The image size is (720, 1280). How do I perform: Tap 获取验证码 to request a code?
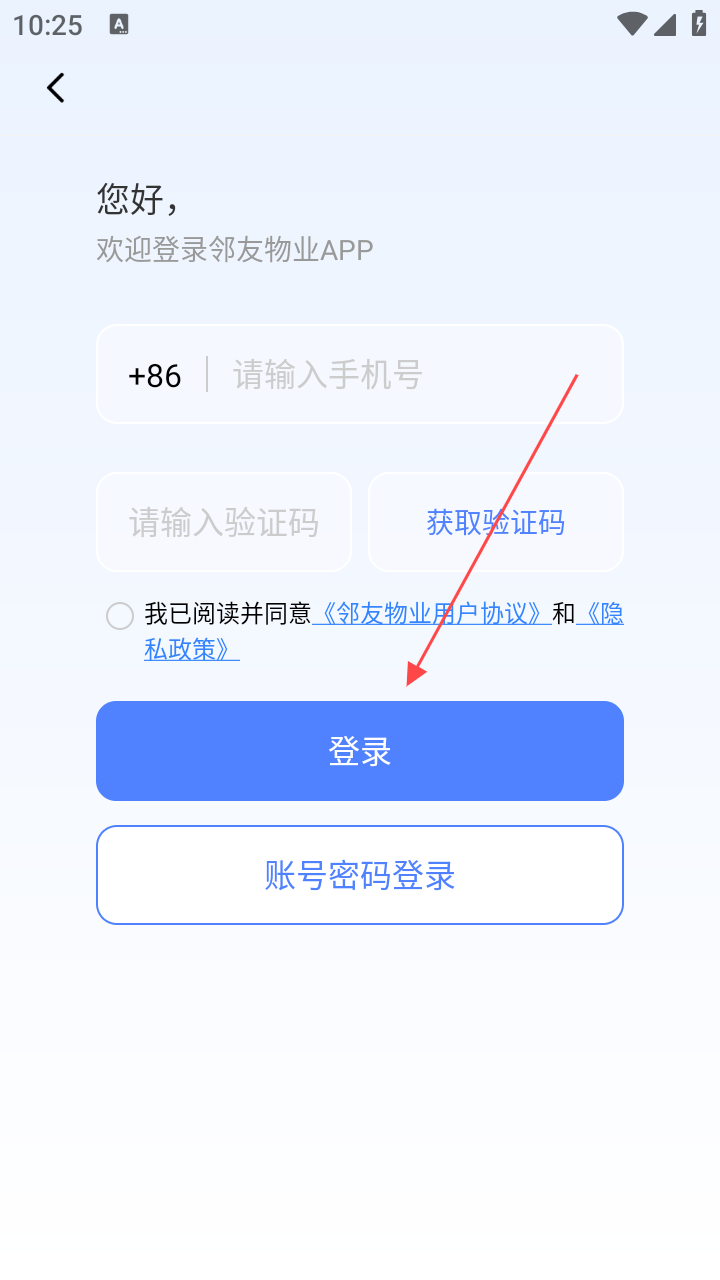coord(496,522)
